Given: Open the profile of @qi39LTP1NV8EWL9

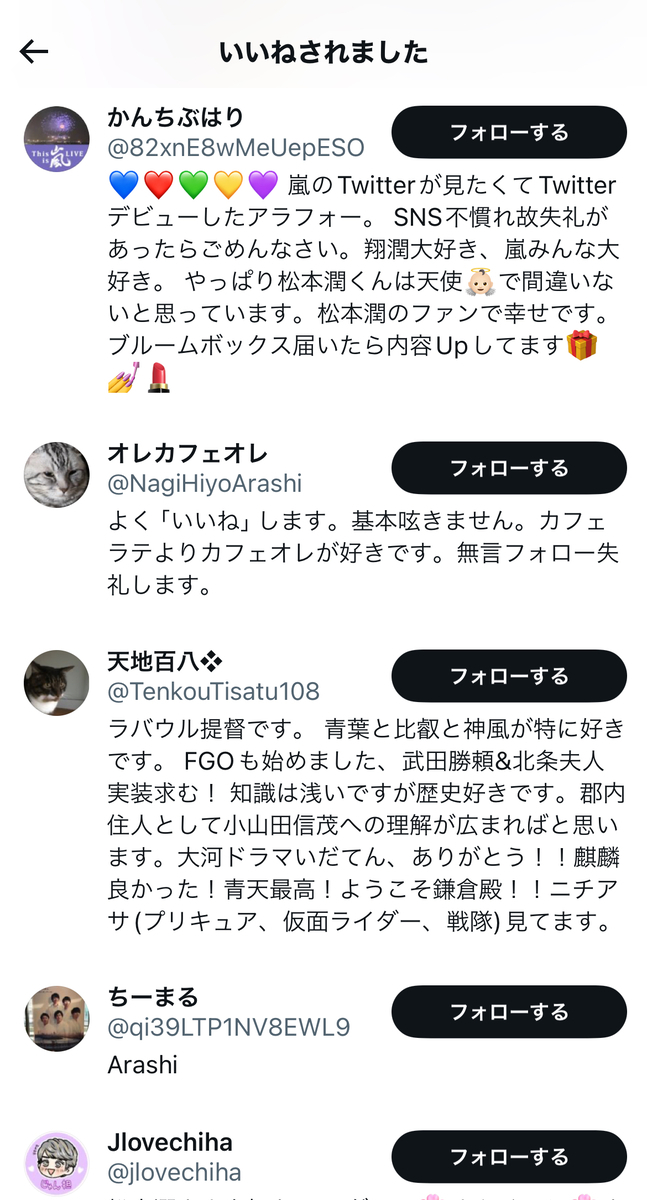Looking at the screenshot, I should click(x=229, y=1028).
